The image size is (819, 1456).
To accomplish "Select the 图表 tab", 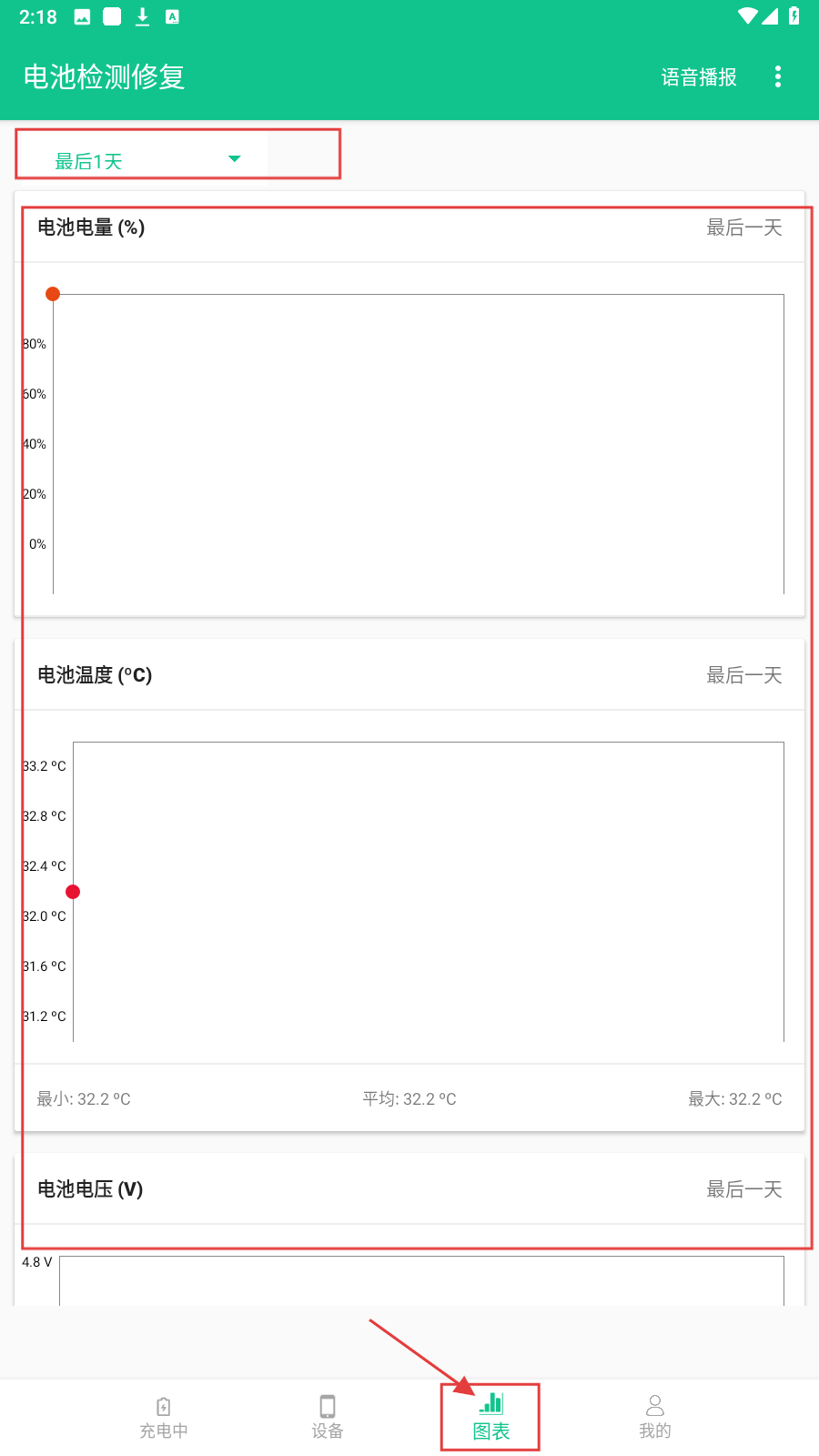I will [x=491, y=1418].
